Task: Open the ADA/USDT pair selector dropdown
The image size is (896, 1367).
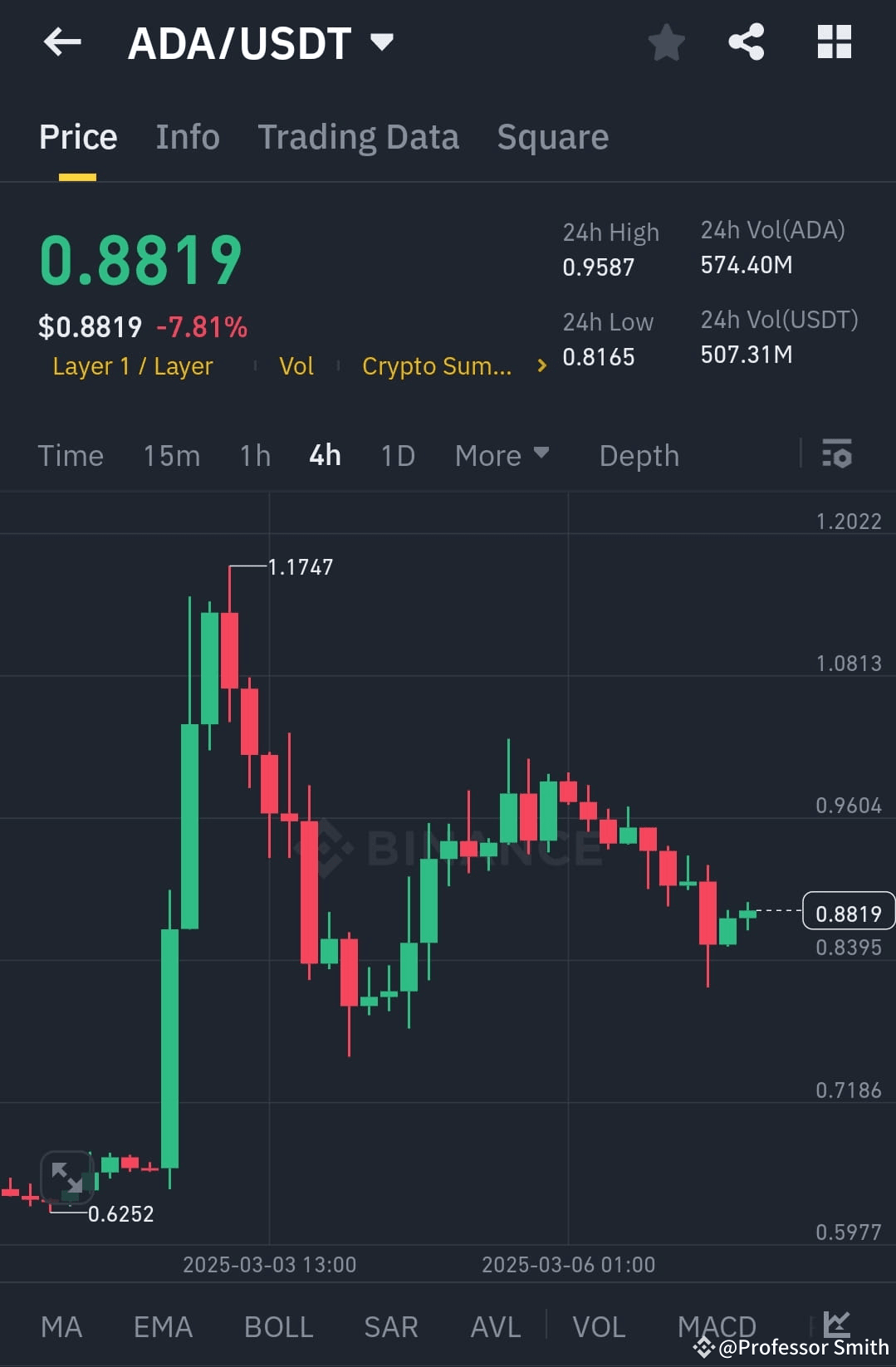Action: coord(382,40)
